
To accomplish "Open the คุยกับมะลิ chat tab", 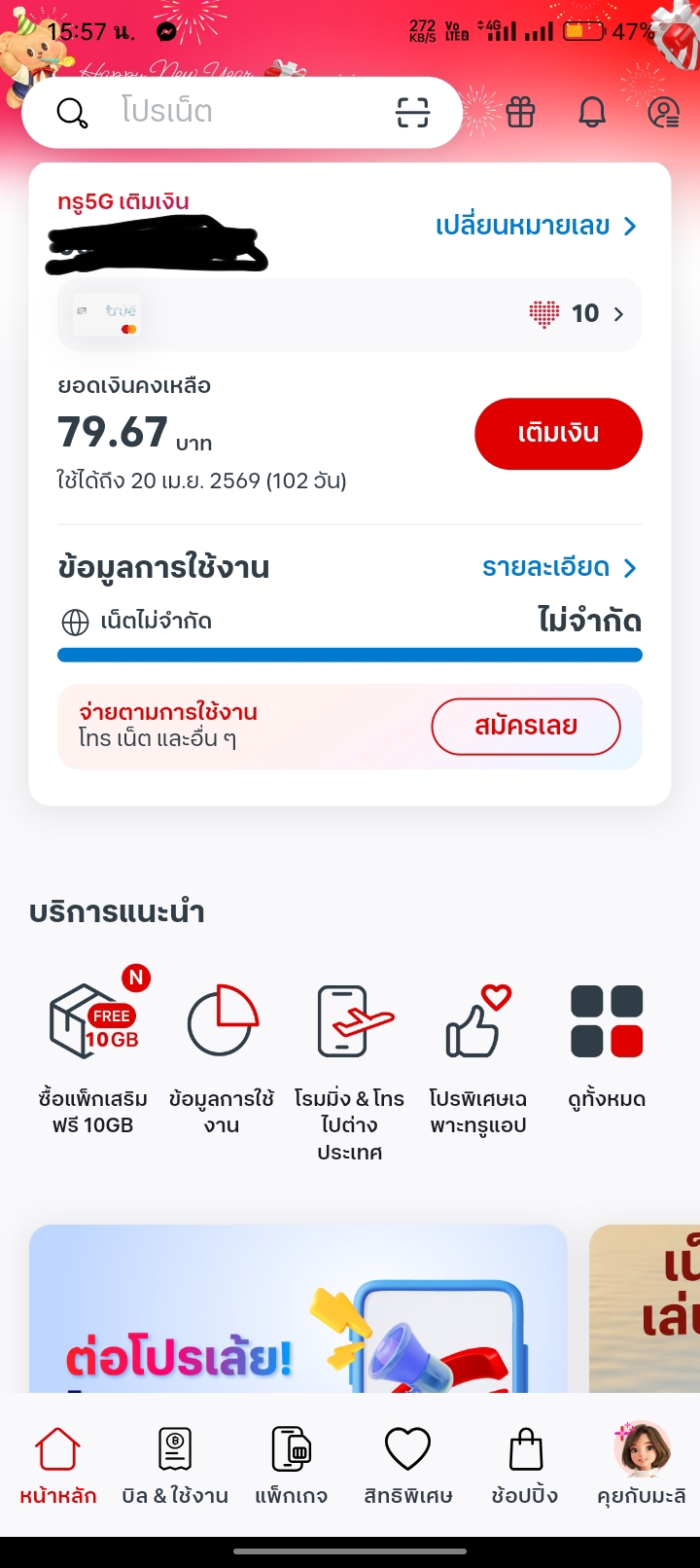I will (642, 1466).
